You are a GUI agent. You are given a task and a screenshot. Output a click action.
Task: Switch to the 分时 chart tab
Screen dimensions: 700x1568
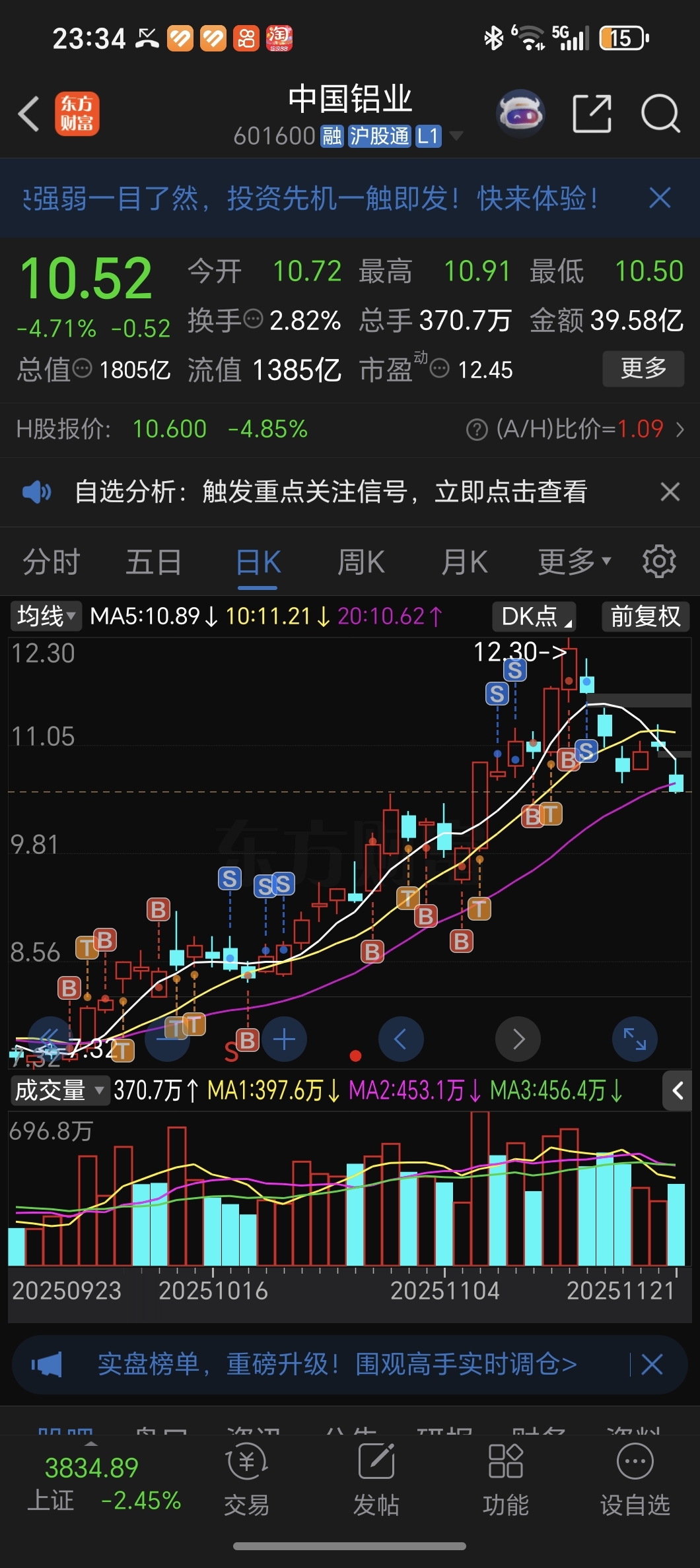[x=51, y=562]
